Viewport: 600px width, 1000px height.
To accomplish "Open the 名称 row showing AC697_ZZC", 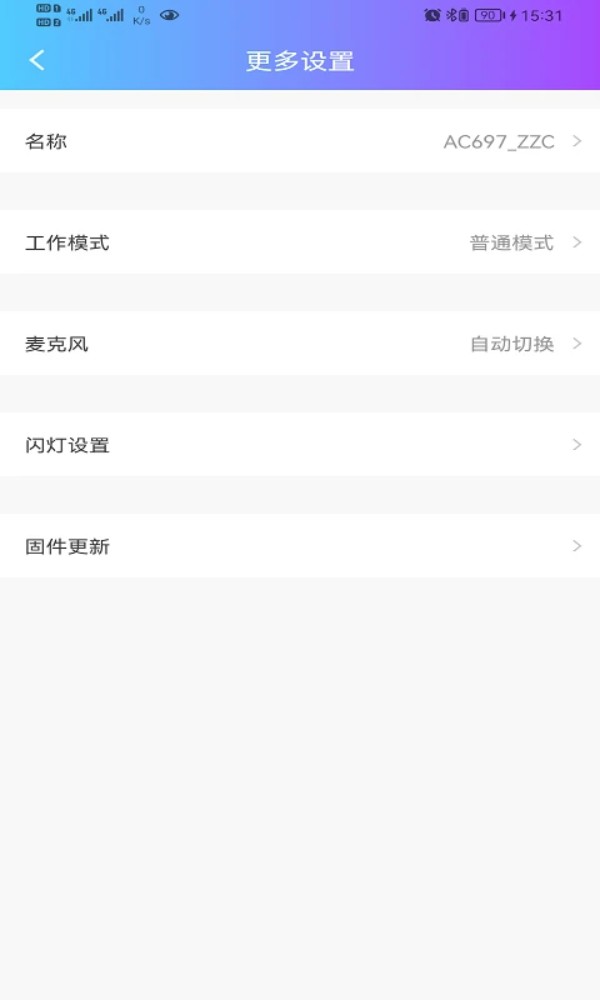I will pos(300,141).
